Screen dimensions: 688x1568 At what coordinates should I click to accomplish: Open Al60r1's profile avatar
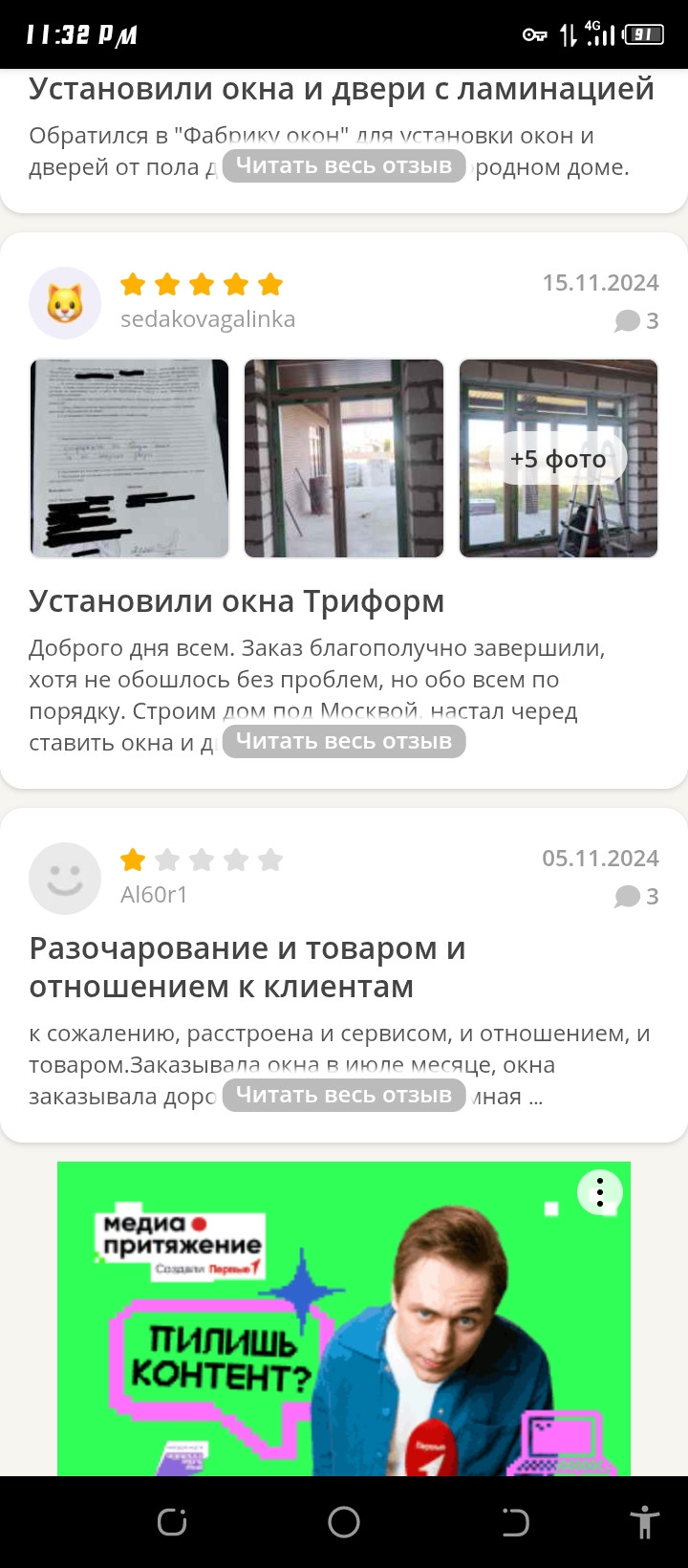pos(65,879)
